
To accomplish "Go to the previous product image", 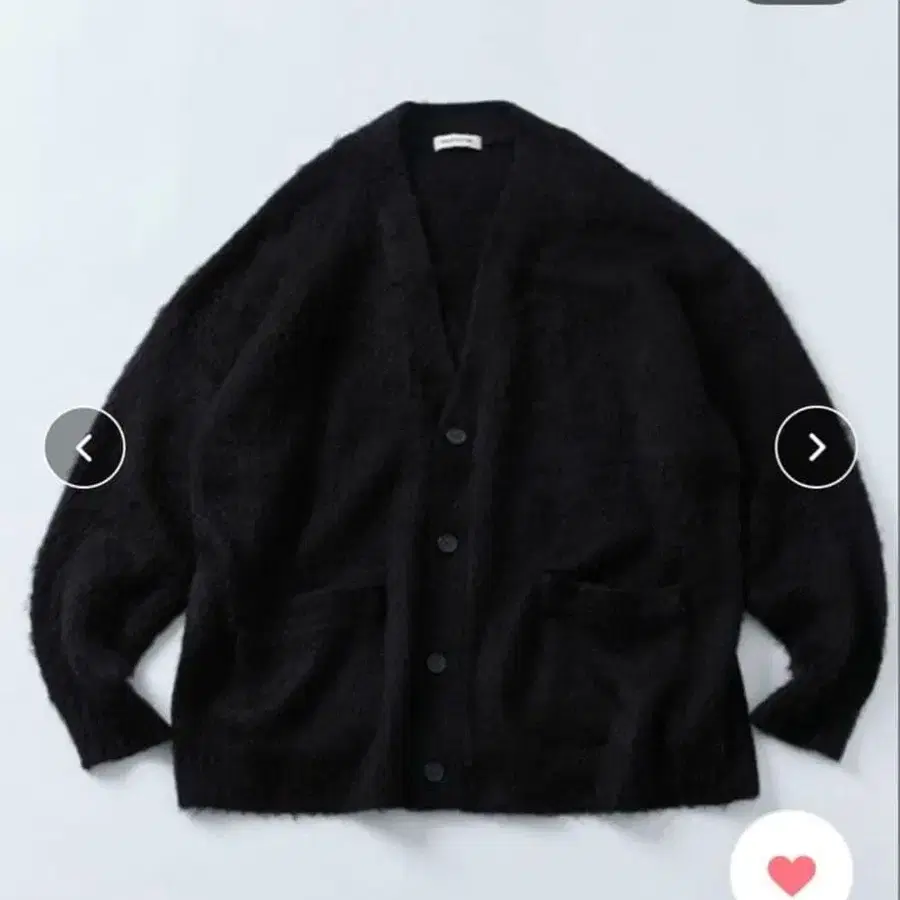I will coord(85,448).
